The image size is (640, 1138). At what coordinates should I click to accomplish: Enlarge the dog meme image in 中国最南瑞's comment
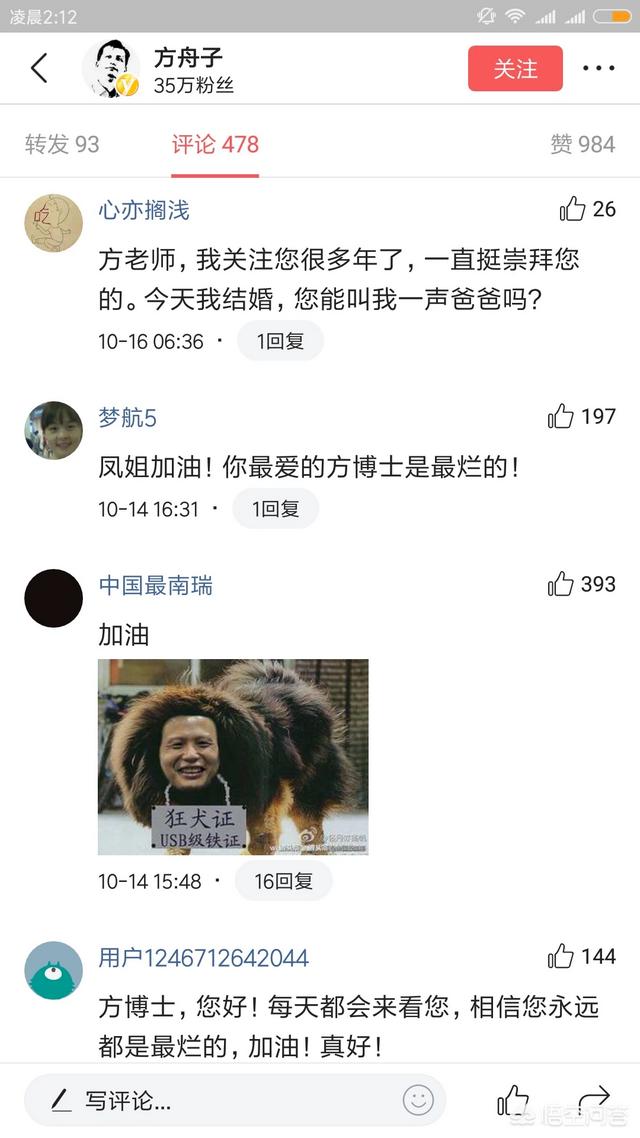tap(233, 757)
